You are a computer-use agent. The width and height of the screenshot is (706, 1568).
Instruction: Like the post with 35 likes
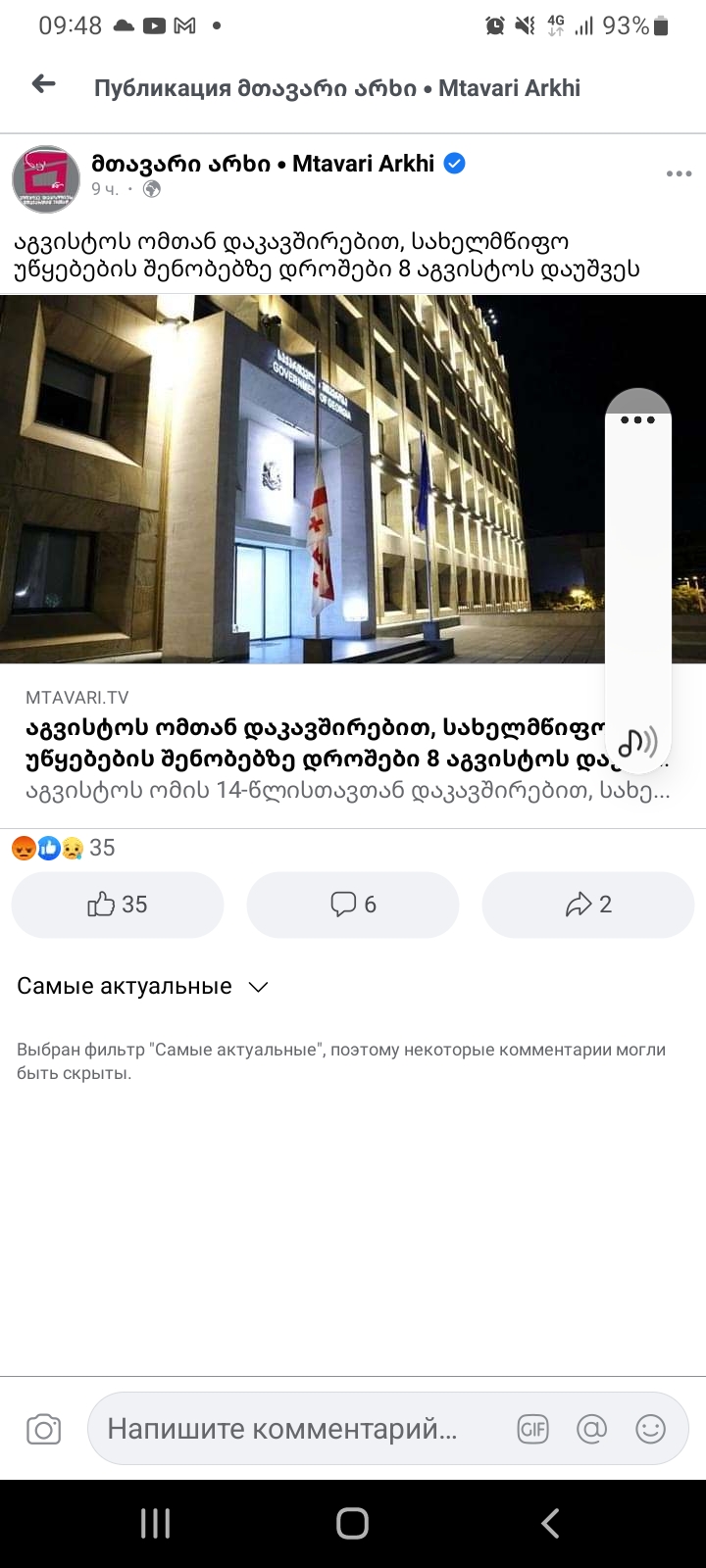118,905
